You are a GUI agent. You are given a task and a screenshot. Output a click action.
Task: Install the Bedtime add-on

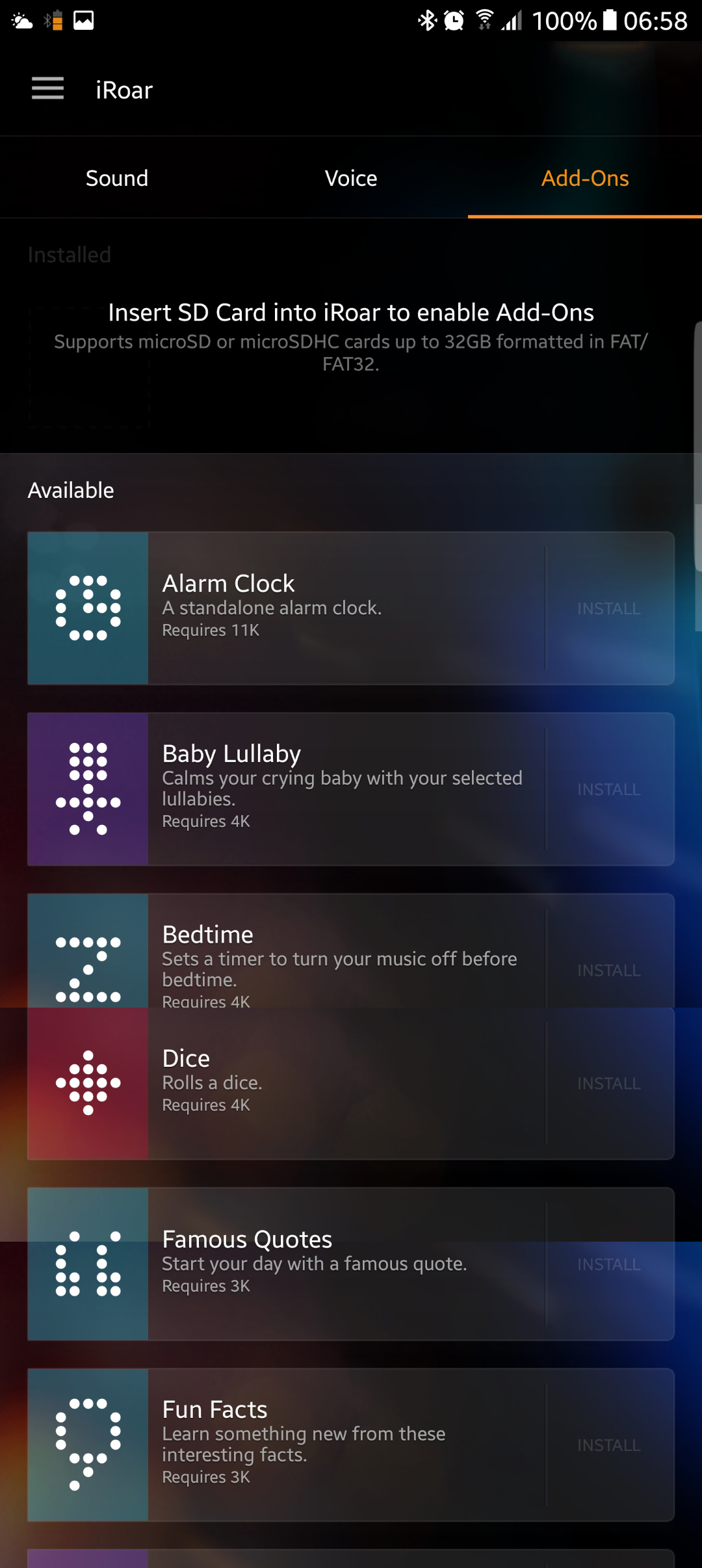pos(609,969)
